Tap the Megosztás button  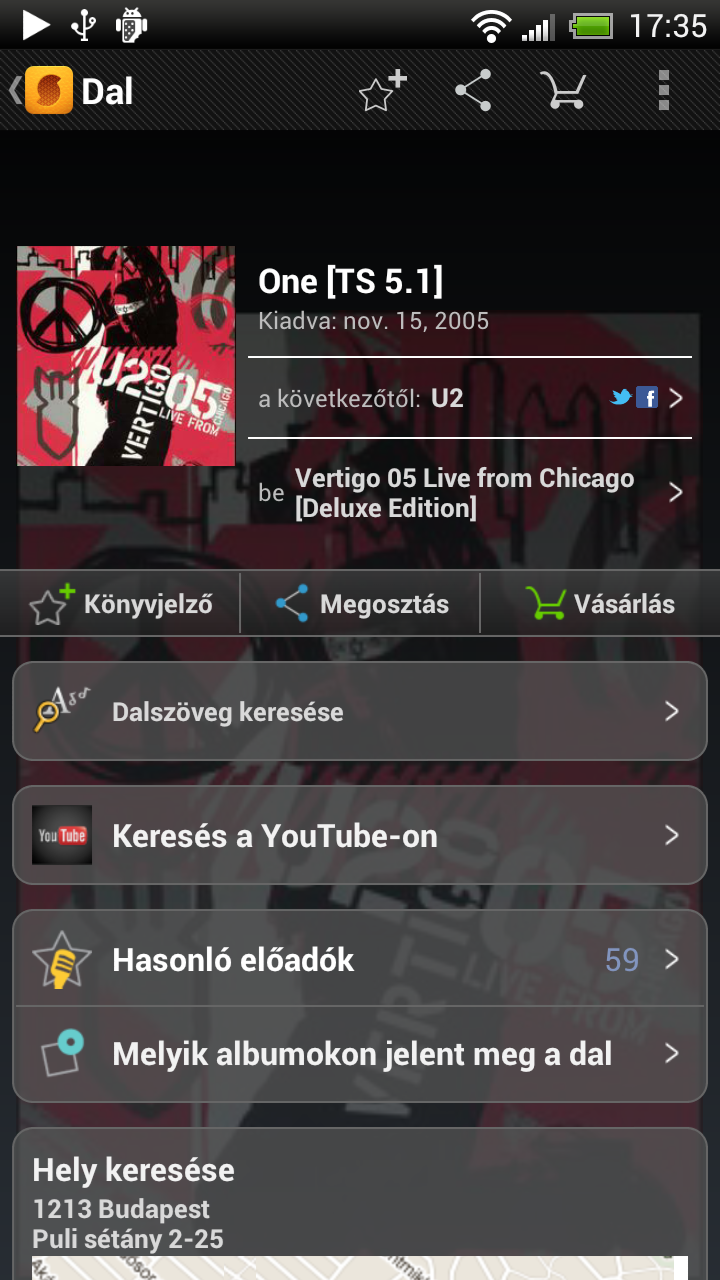pyautogui.click(x=360, y=604)
